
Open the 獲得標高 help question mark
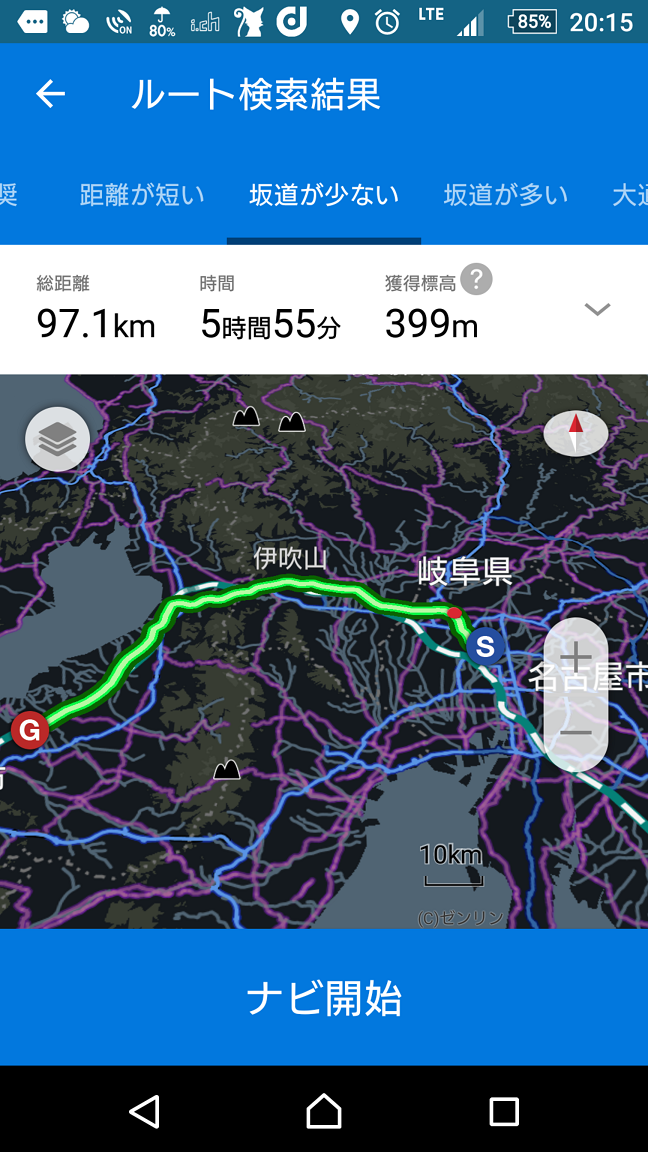(477, 280)
